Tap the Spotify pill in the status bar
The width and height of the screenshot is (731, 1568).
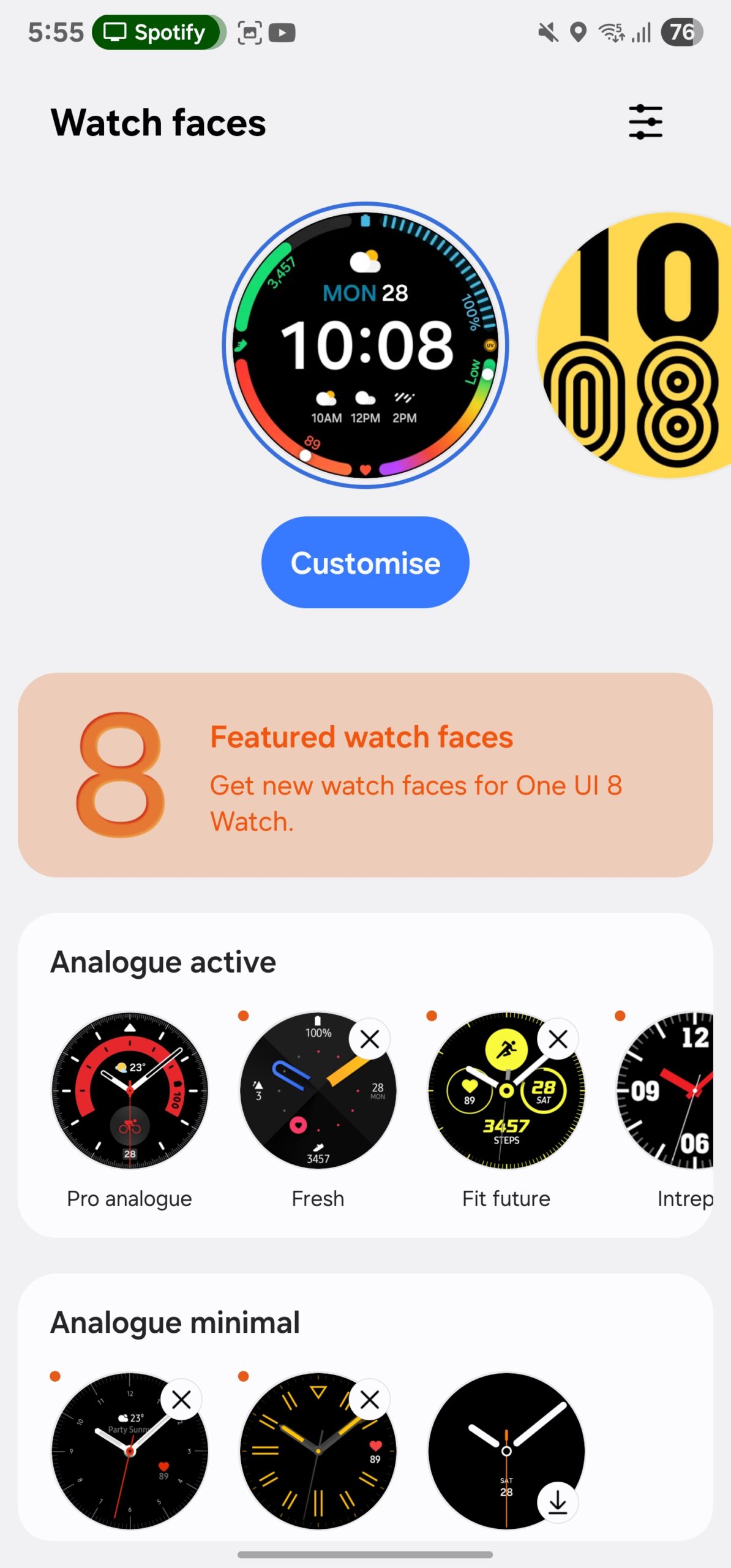[x=156, y=32]
